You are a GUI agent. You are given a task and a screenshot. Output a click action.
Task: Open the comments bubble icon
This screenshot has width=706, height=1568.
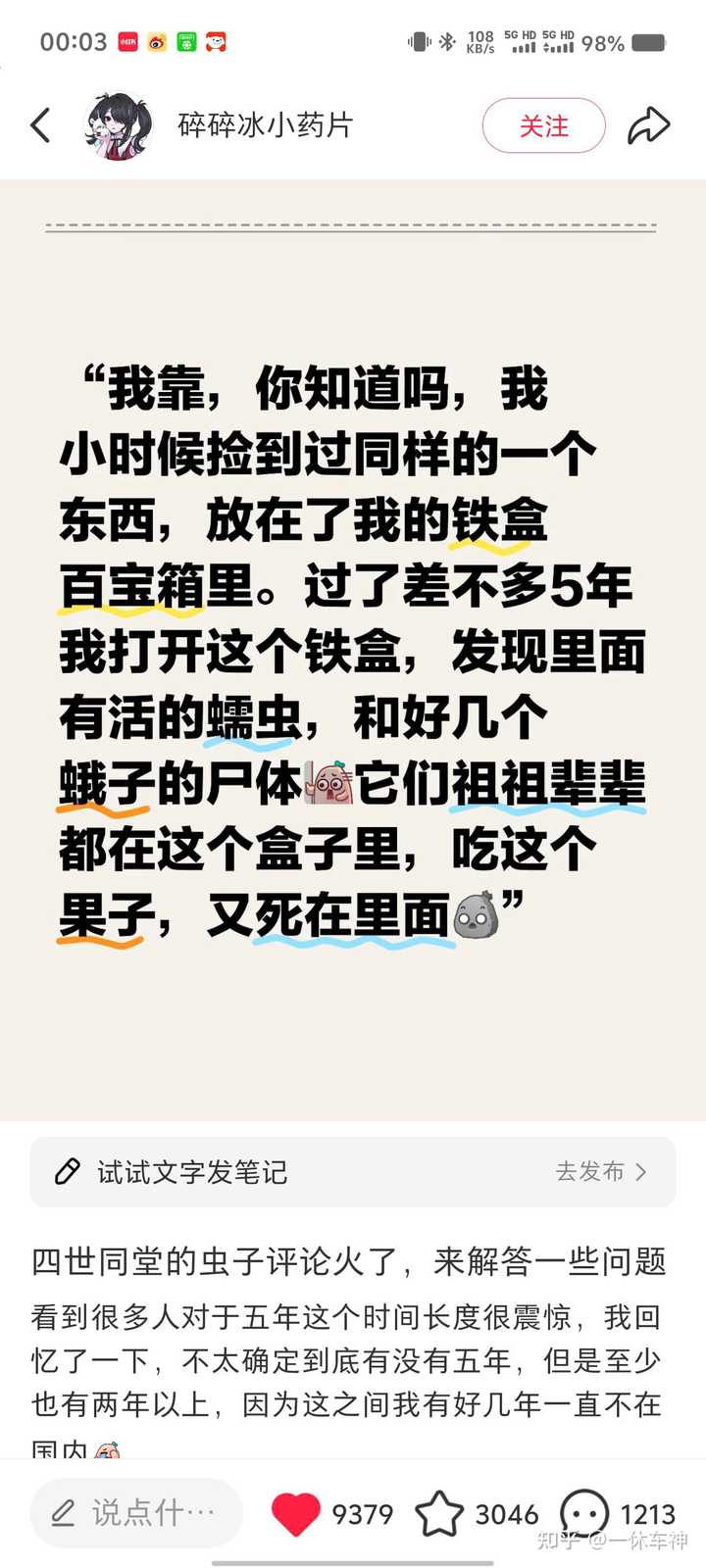[x=583, y=1514]
